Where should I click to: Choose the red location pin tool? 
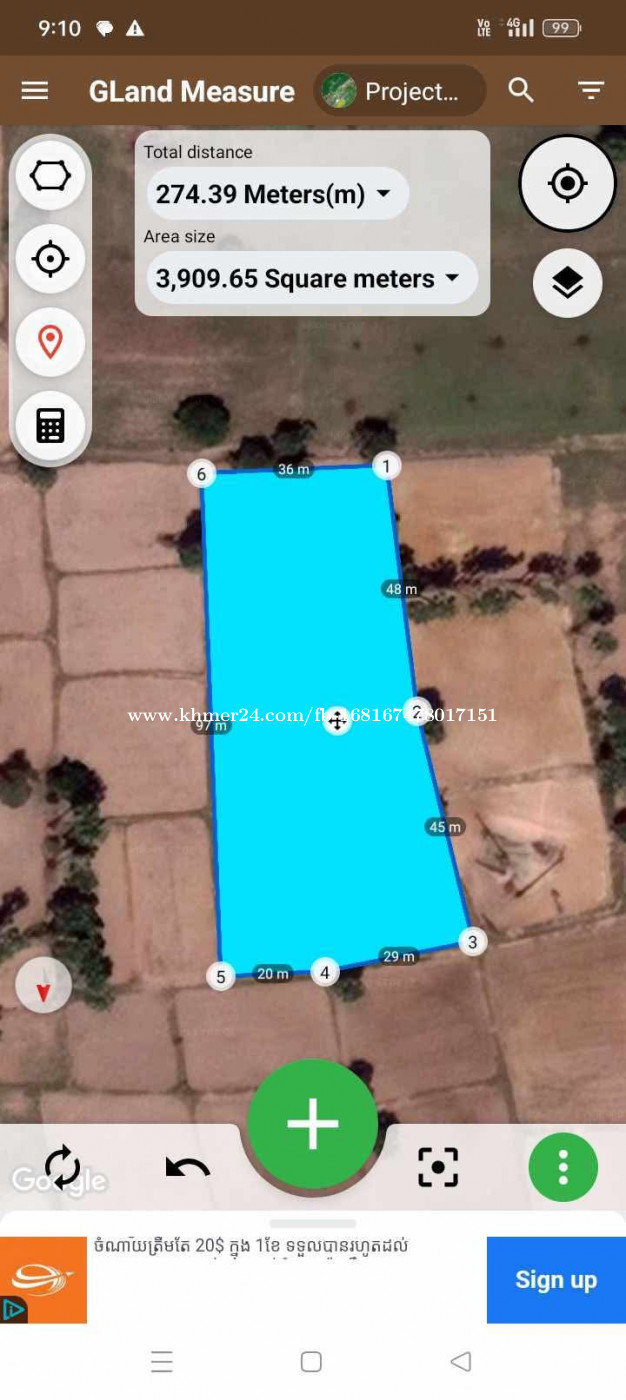50,342
